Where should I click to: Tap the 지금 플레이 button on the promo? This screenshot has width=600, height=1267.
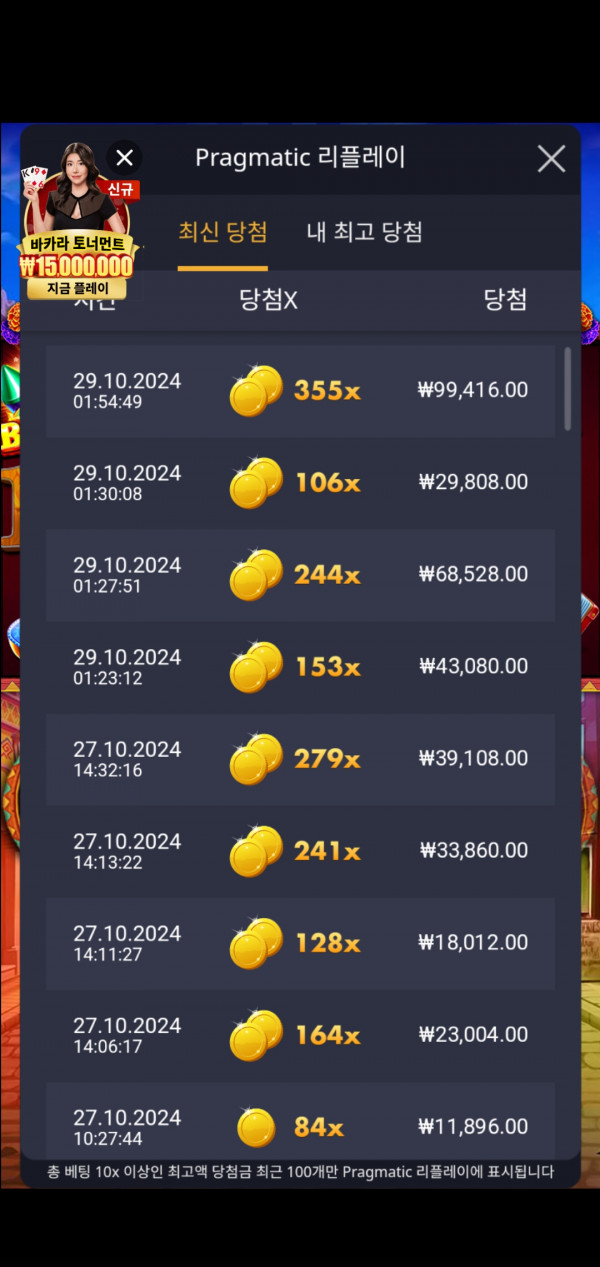(x=77, y=289)
